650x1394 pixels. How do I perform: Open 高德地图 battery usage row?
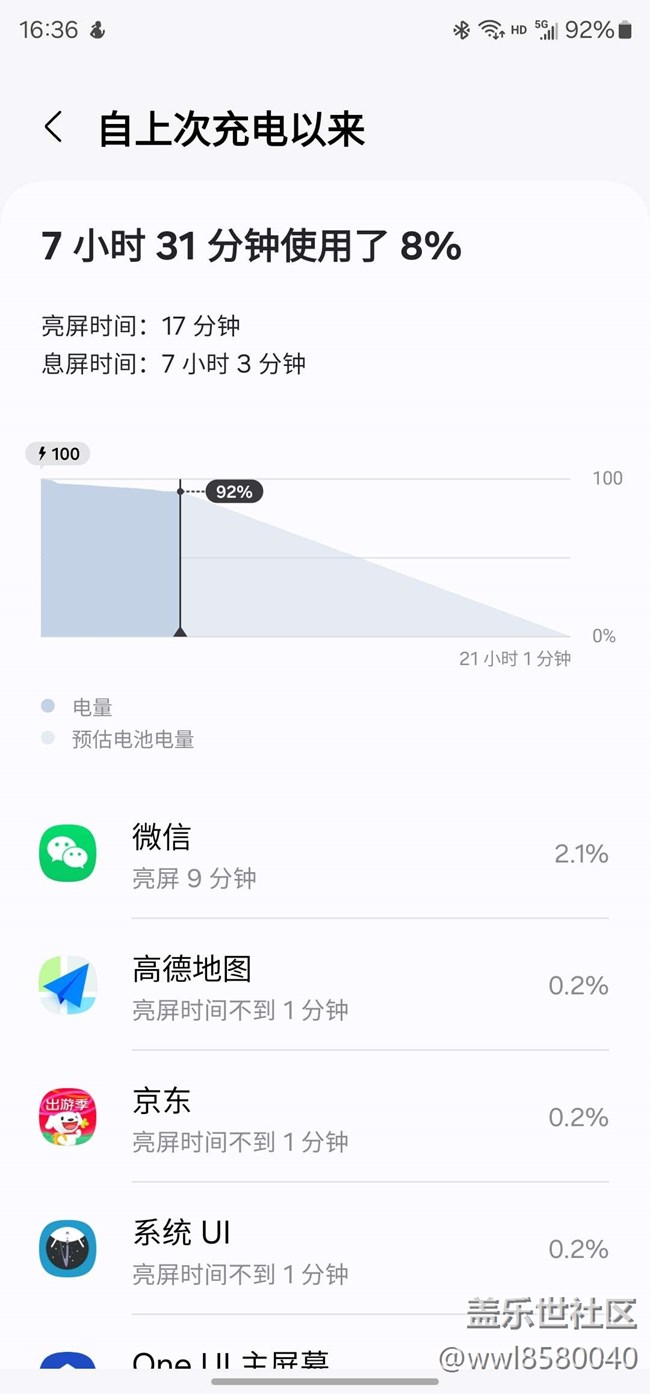point(325,986)
